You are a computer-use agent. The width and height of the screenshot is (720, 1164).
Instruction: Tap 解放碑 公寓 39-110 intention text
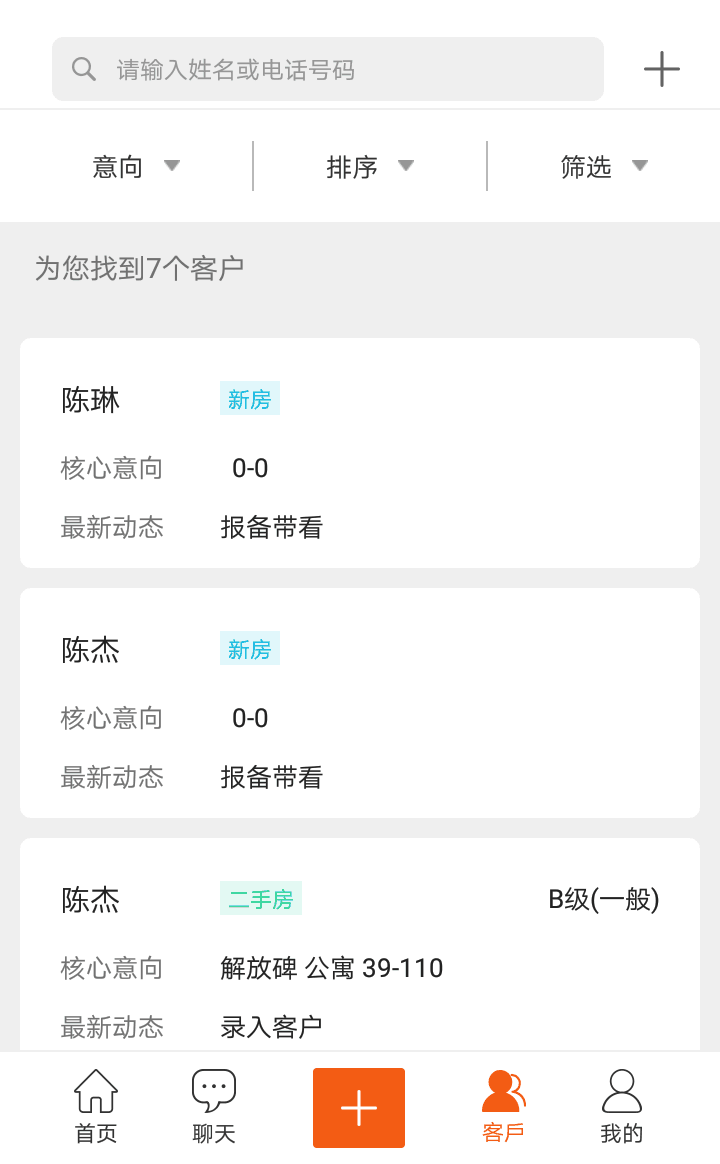coord(331,968)
